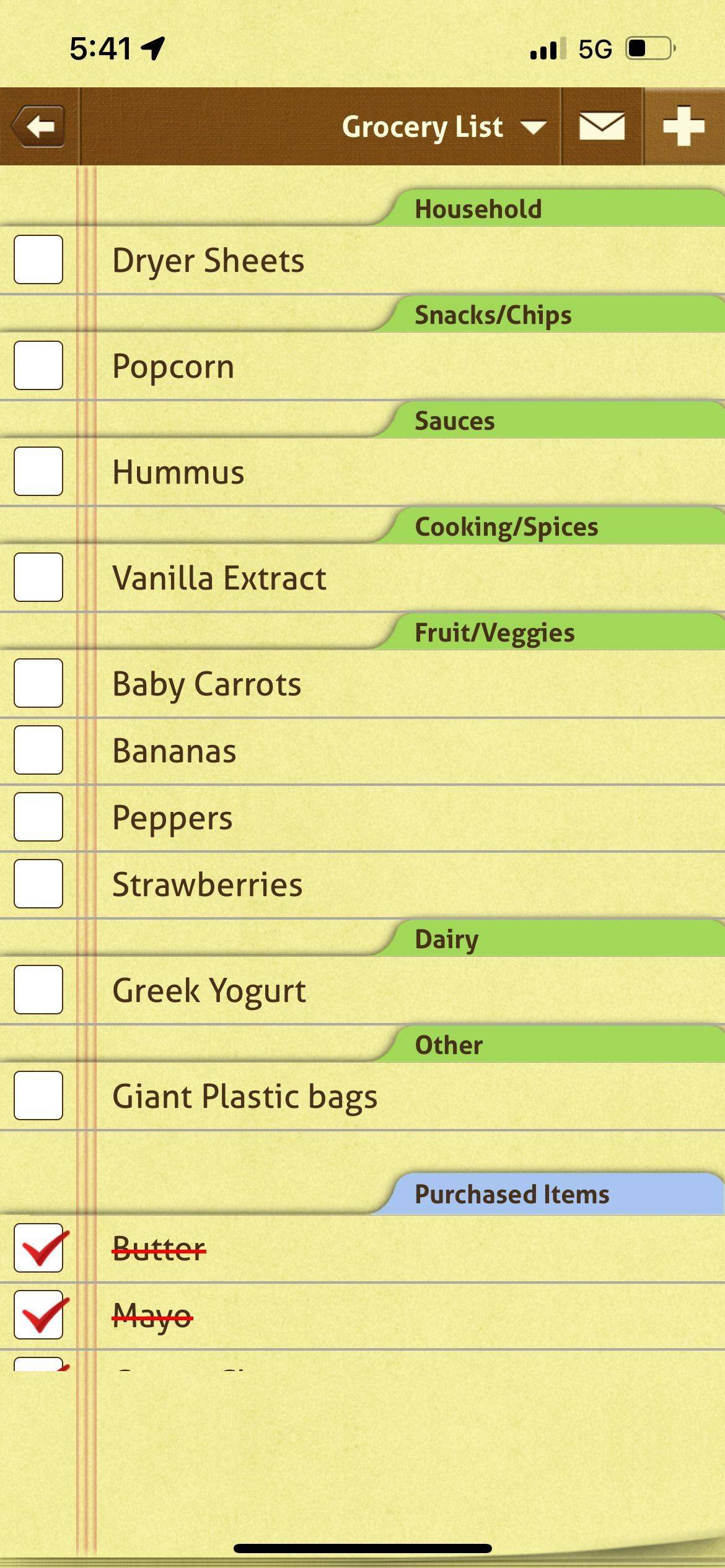Uncheck the purchased Mayo item
Image resolution: width=725 pixels, height=1568 pixels.
point(38,1315)
